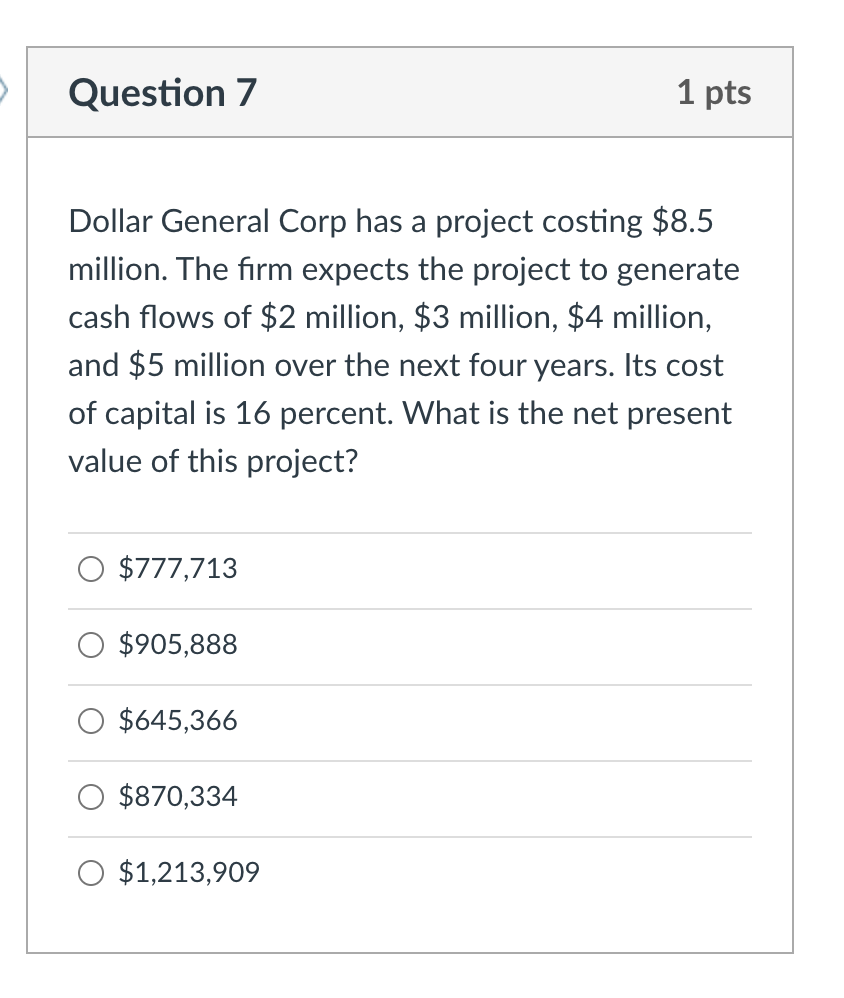Image resolution: width=844 pixels, height=998 pixels.
Task: Pick the $645,366 answer choice
Action: (90, 720)
